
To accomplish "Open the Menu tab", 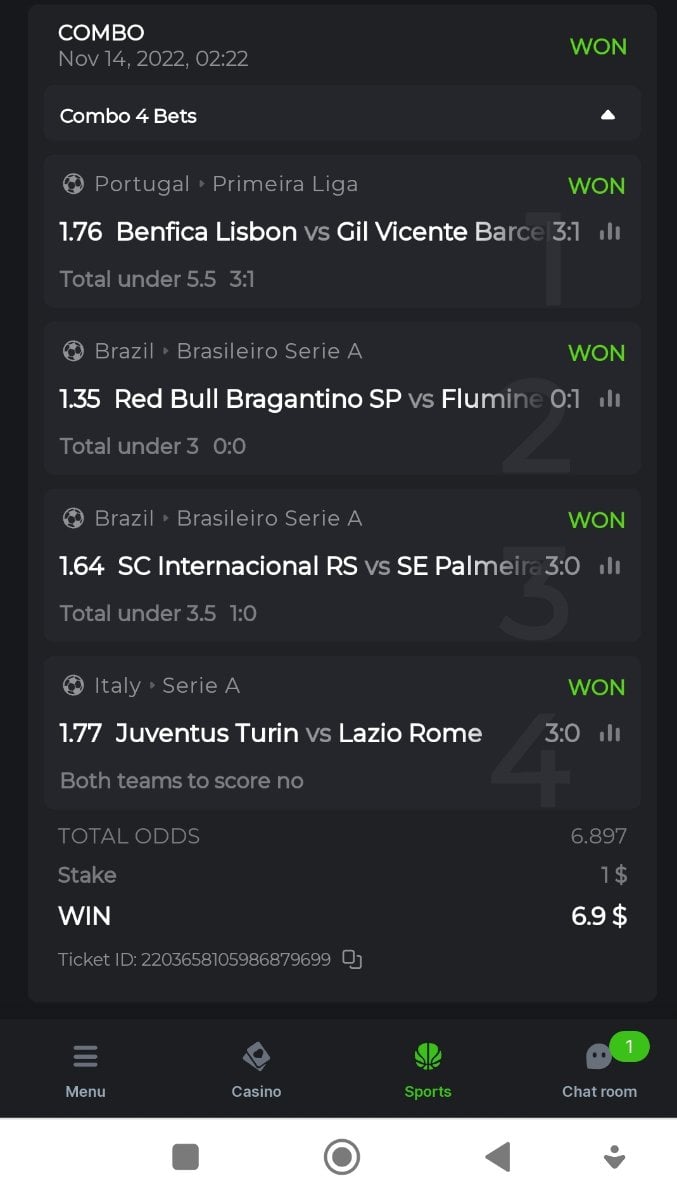I will [x=85, y=1070].
